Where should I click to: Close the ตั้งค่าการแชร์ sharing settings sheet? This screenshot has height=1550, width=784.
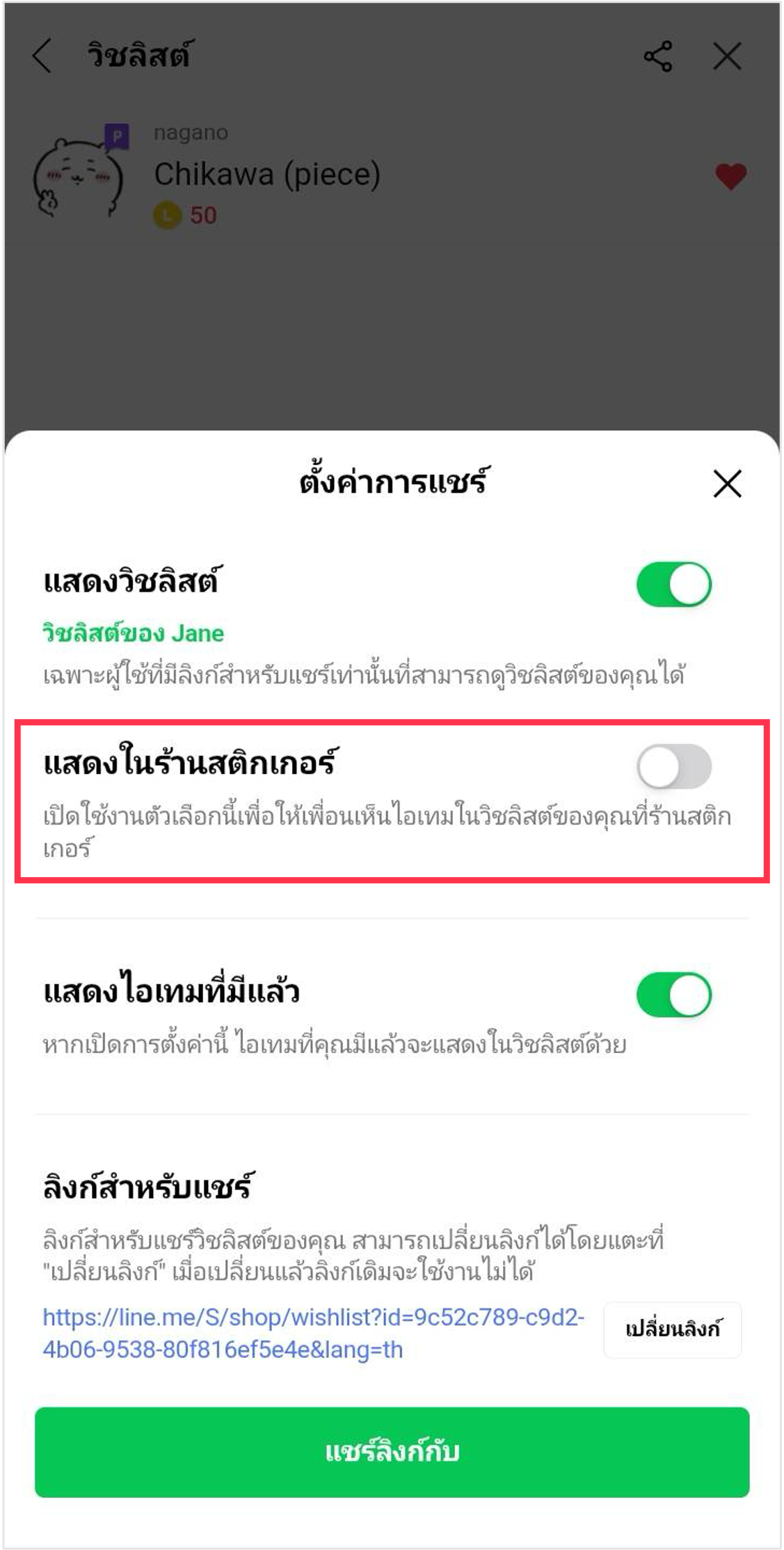click(x=727, y=483)
